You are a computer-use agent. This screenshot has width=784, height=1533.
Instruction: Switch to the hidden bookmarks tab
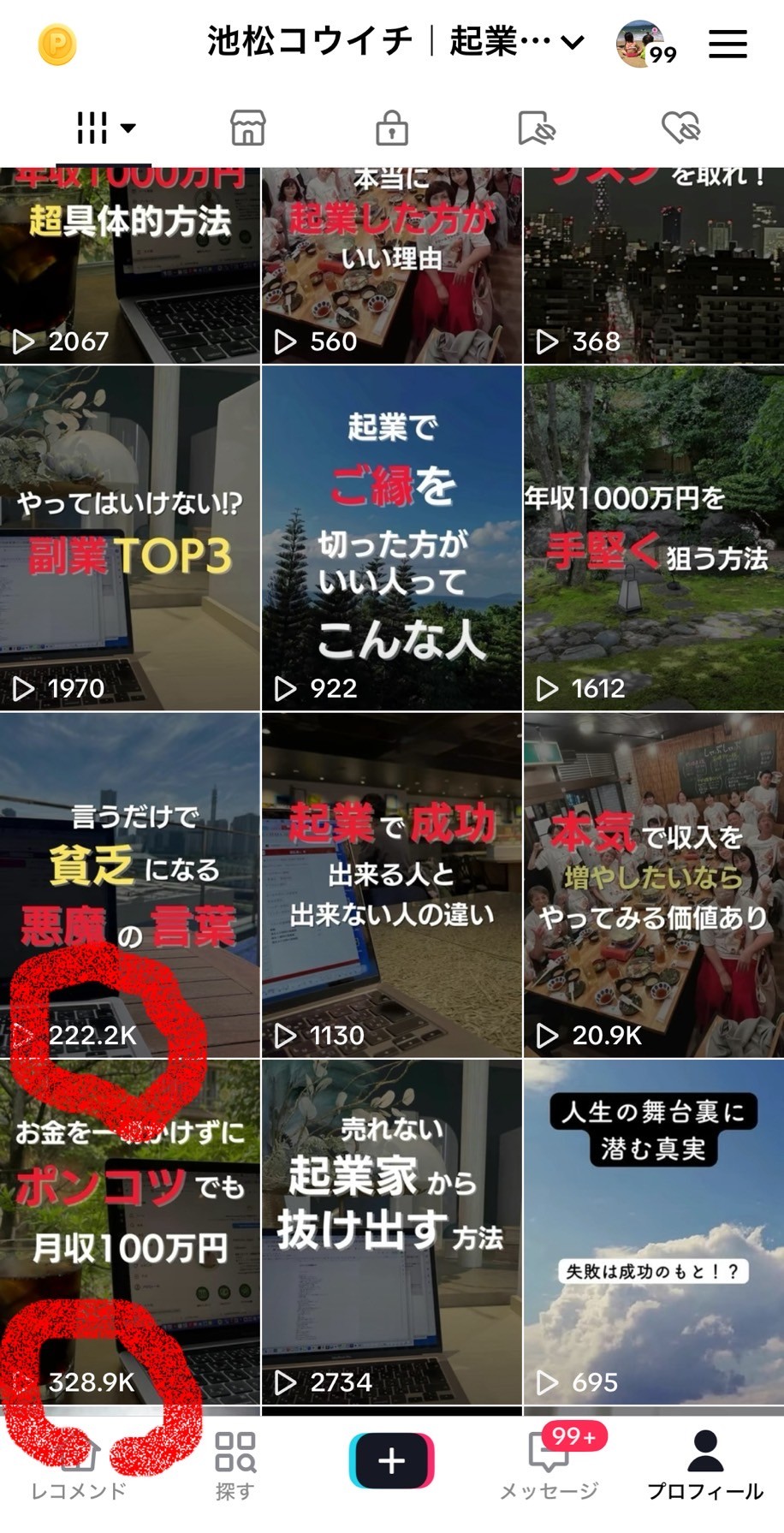(x=537, y=128)
